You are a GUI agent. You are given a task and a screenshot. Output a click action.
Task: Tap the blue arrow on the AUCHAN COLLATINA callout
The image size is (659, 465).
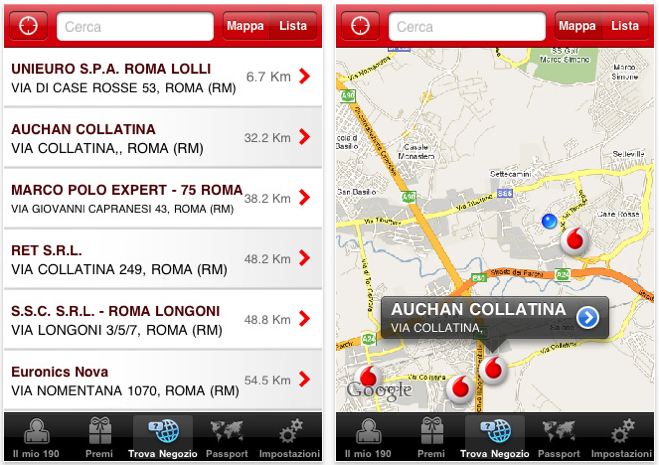click(588, 317)
